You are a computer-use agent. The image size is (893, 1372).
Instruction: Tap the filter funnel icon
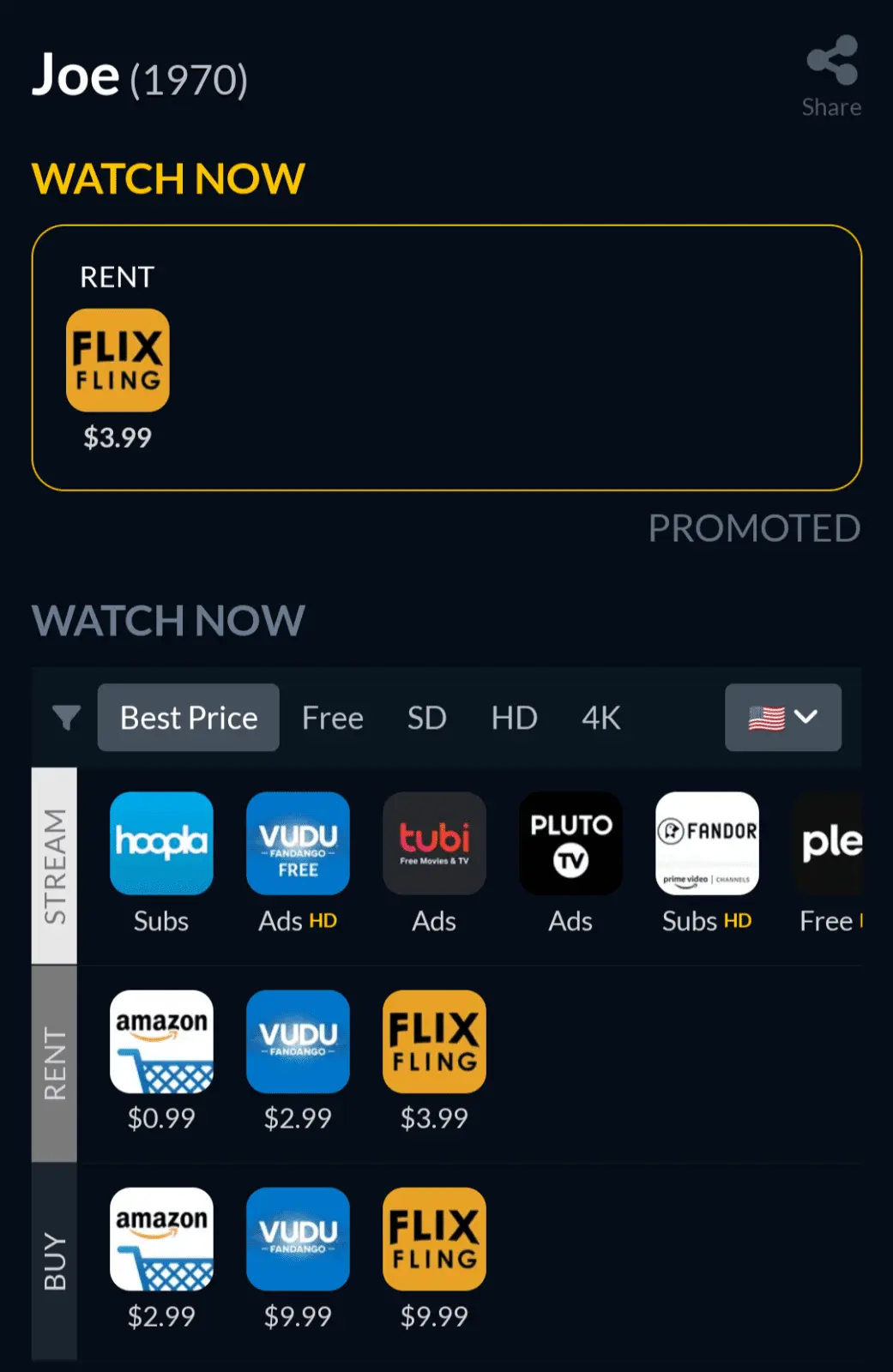[66, 717]
